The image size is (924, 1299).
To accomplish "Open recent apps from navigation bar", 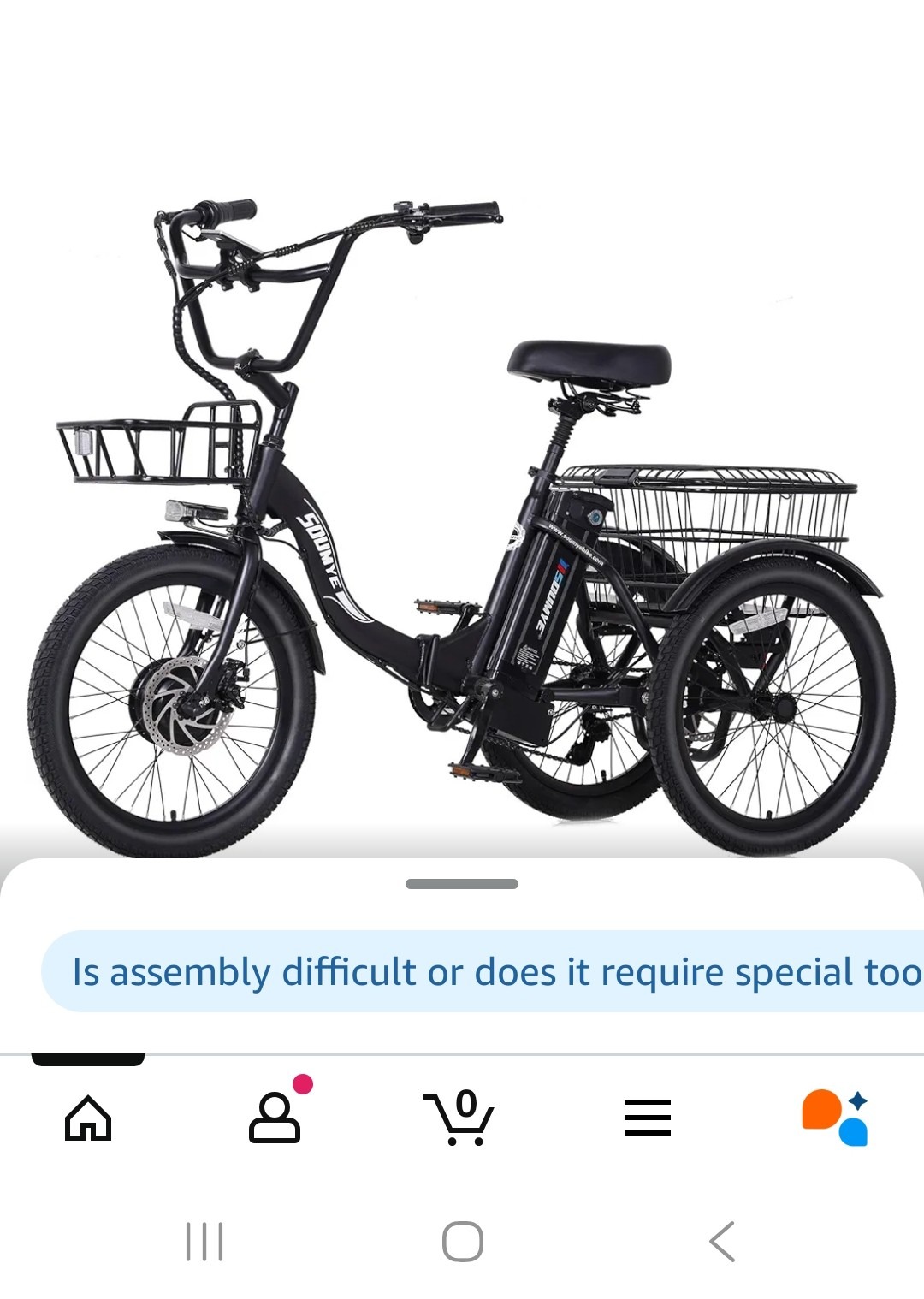I will click(204, 1242).
